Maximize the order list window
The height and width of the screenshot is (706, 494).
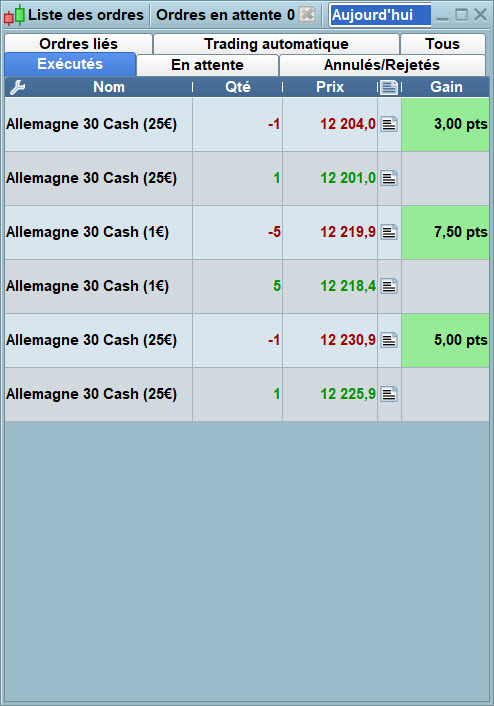coord(462,14)
